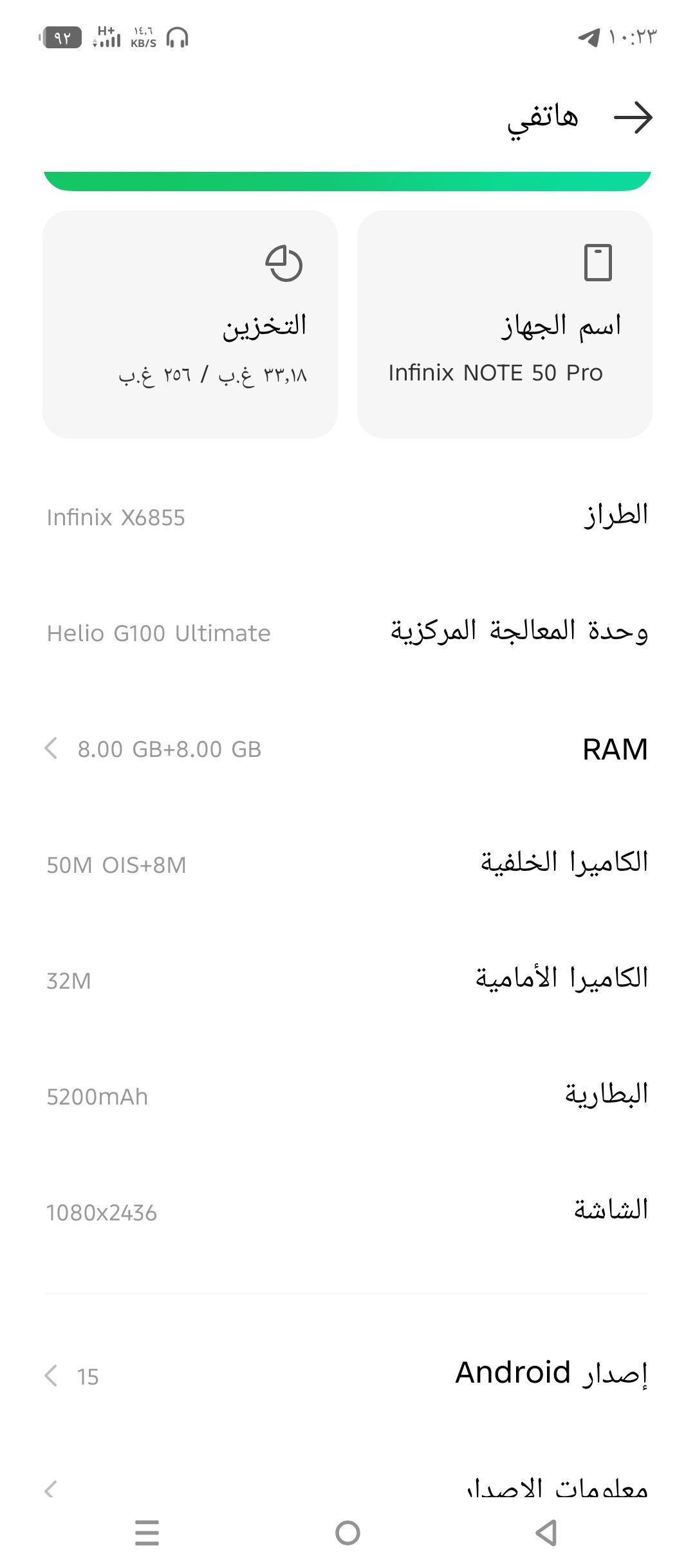Open the التخزين storage card

point(190,324)
